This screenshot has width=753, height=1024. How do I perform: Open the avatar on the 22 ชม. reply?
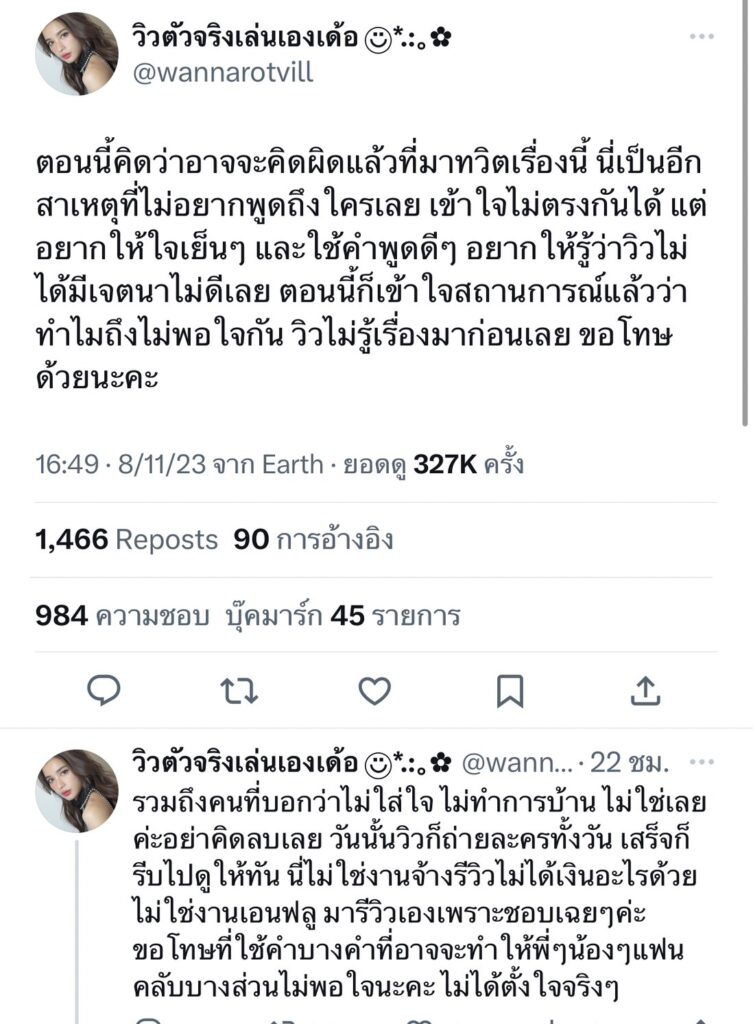click(x=77, y=791)
